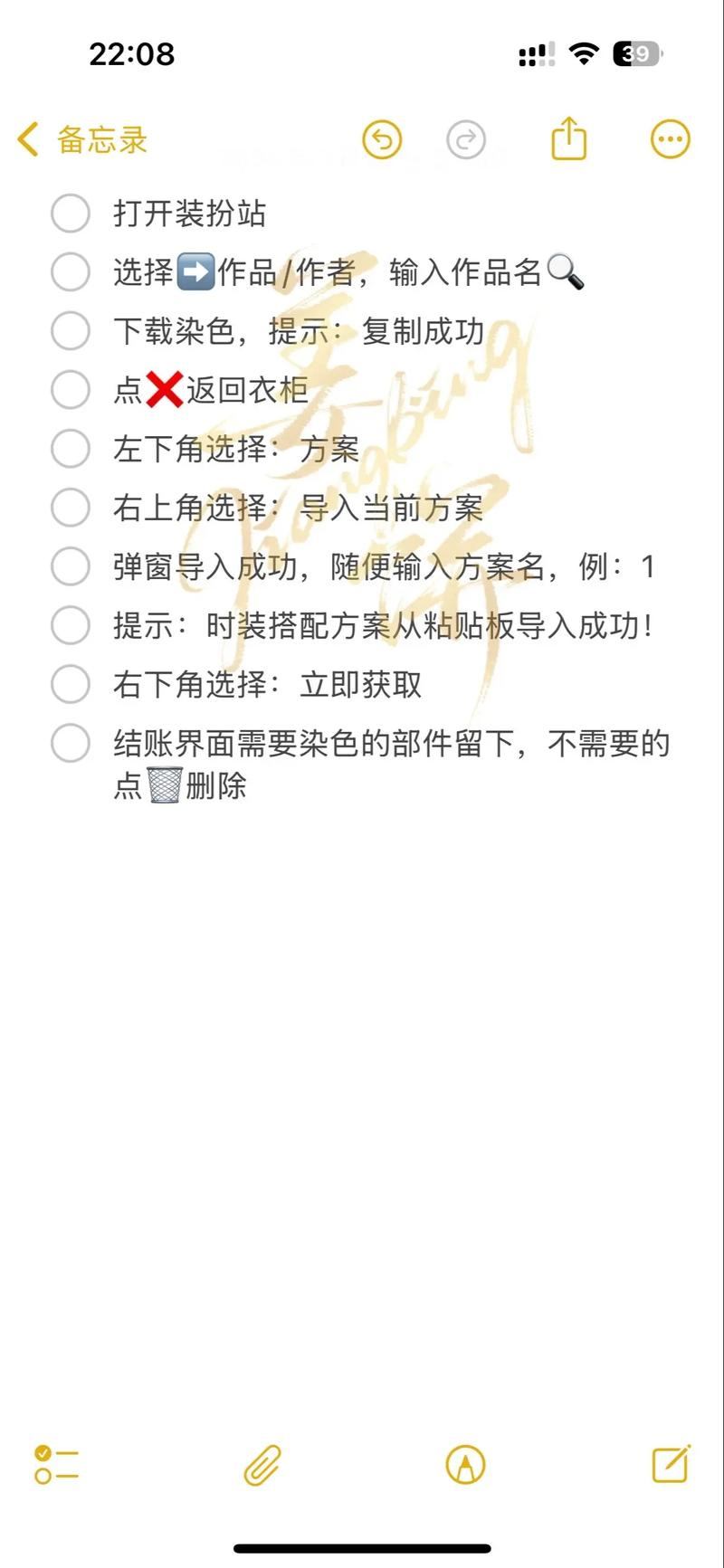The height and width of the screenshot is (1568, 724).
Task: Tap the Redo icon
Action: pyautogui.click(x=466, y=140)
